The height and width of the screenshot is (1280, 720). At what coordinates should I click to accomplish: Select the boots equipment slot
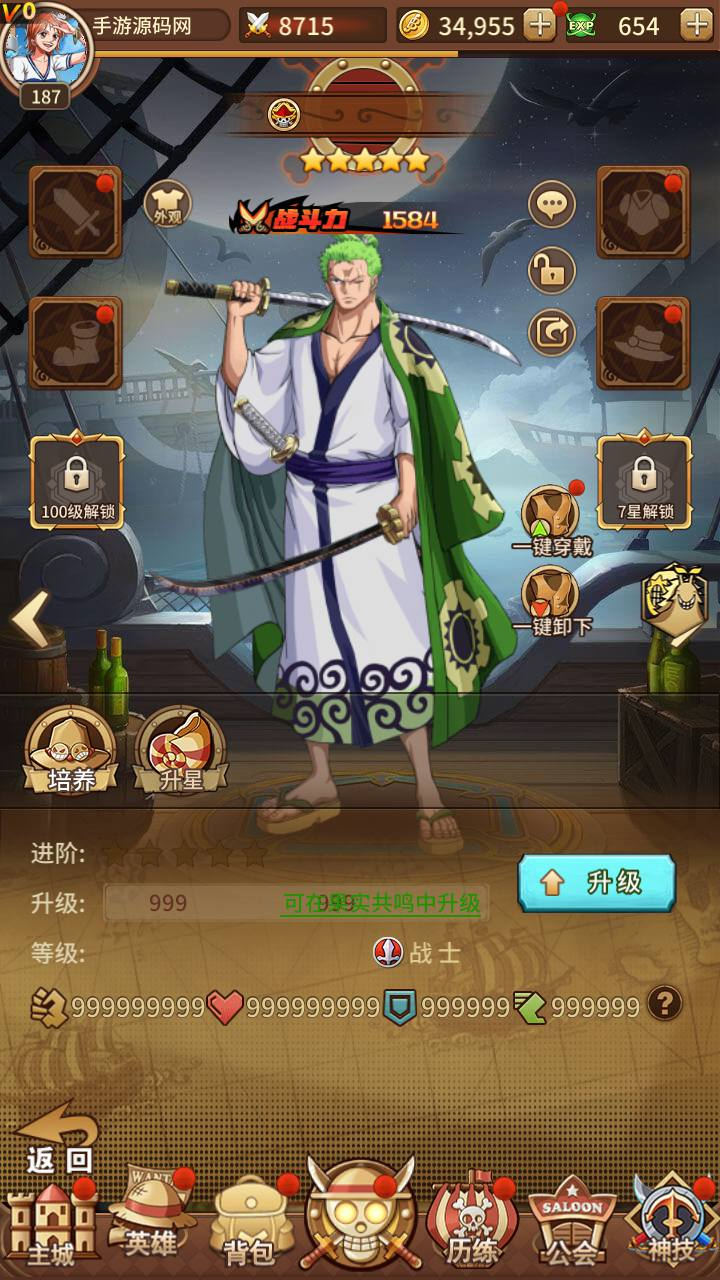pos(76,343)
